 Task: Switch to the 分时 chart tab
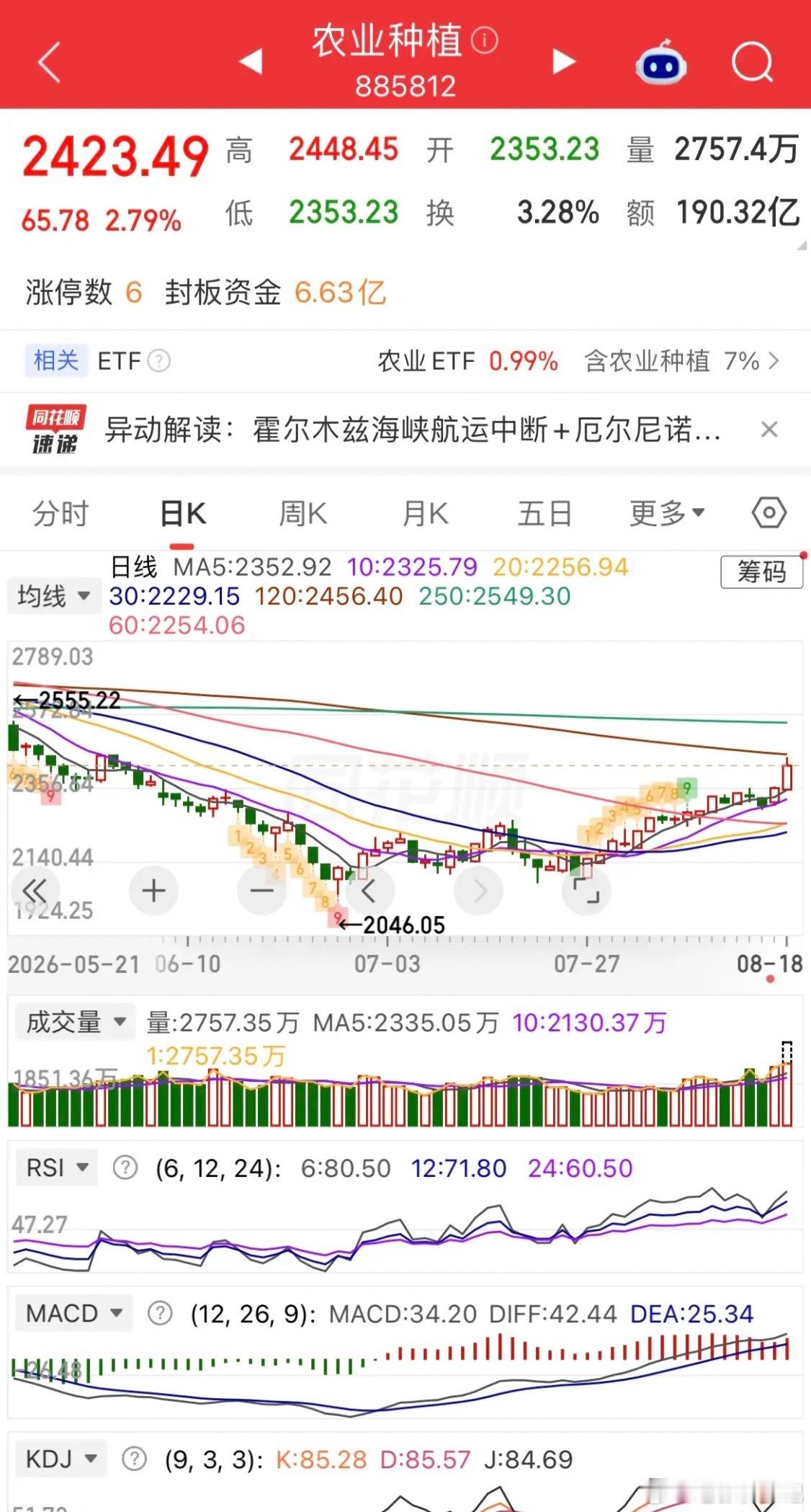coord(61,514)
